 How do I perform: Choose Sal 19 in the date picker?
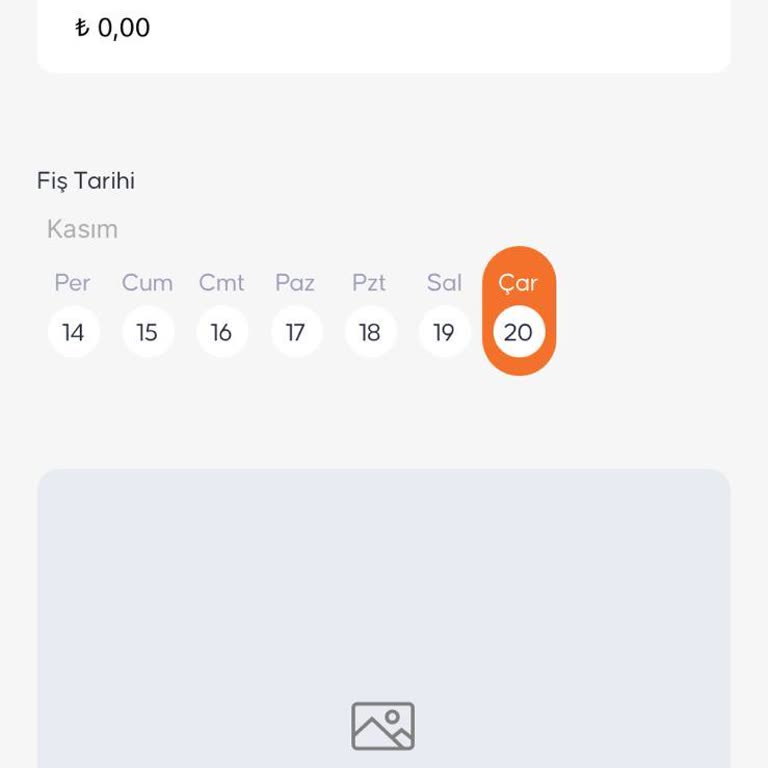(x=443, y=332)
